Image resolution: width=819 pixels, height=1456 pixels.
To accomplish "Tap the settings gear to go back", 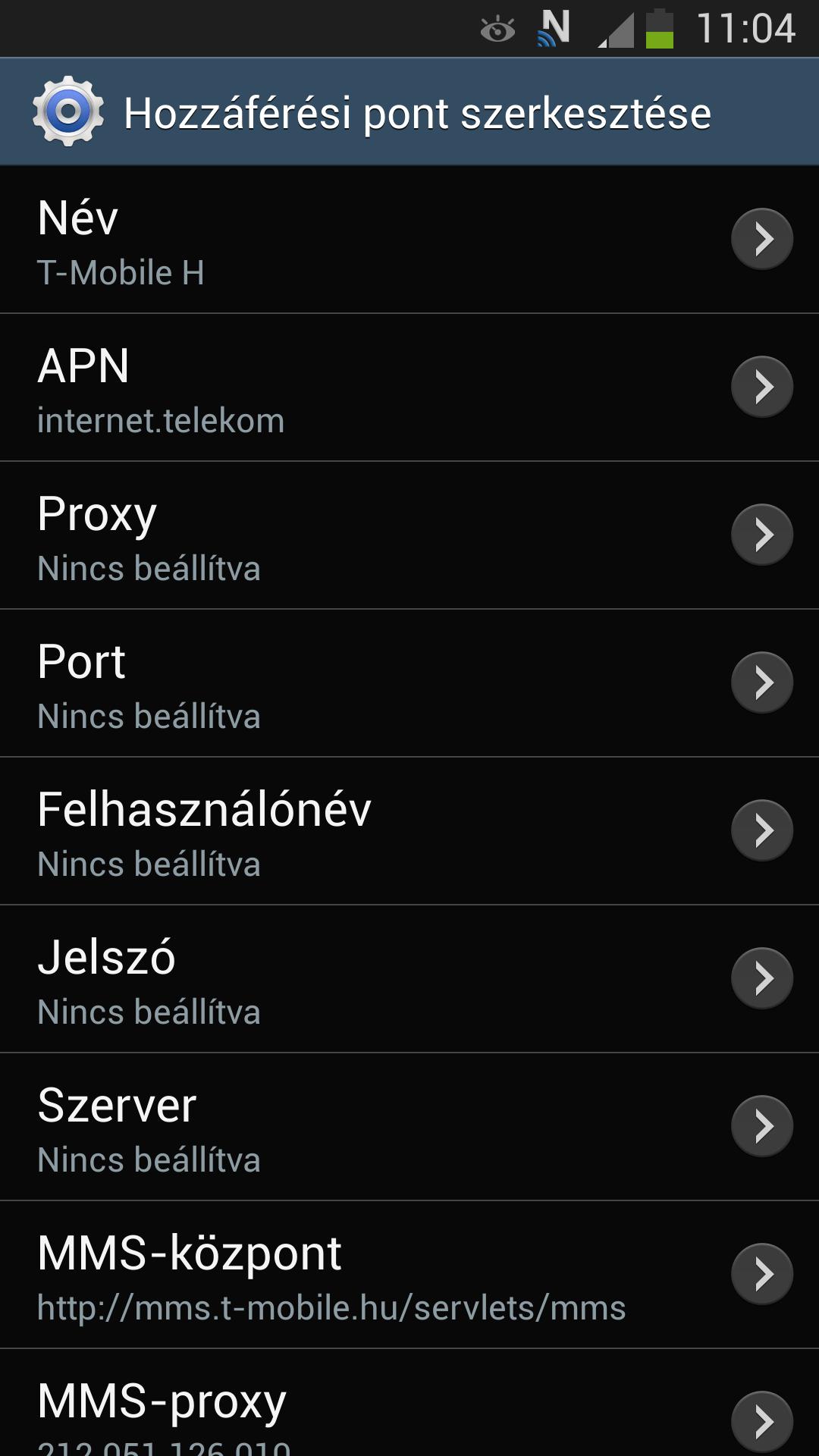I will (68, 111).
